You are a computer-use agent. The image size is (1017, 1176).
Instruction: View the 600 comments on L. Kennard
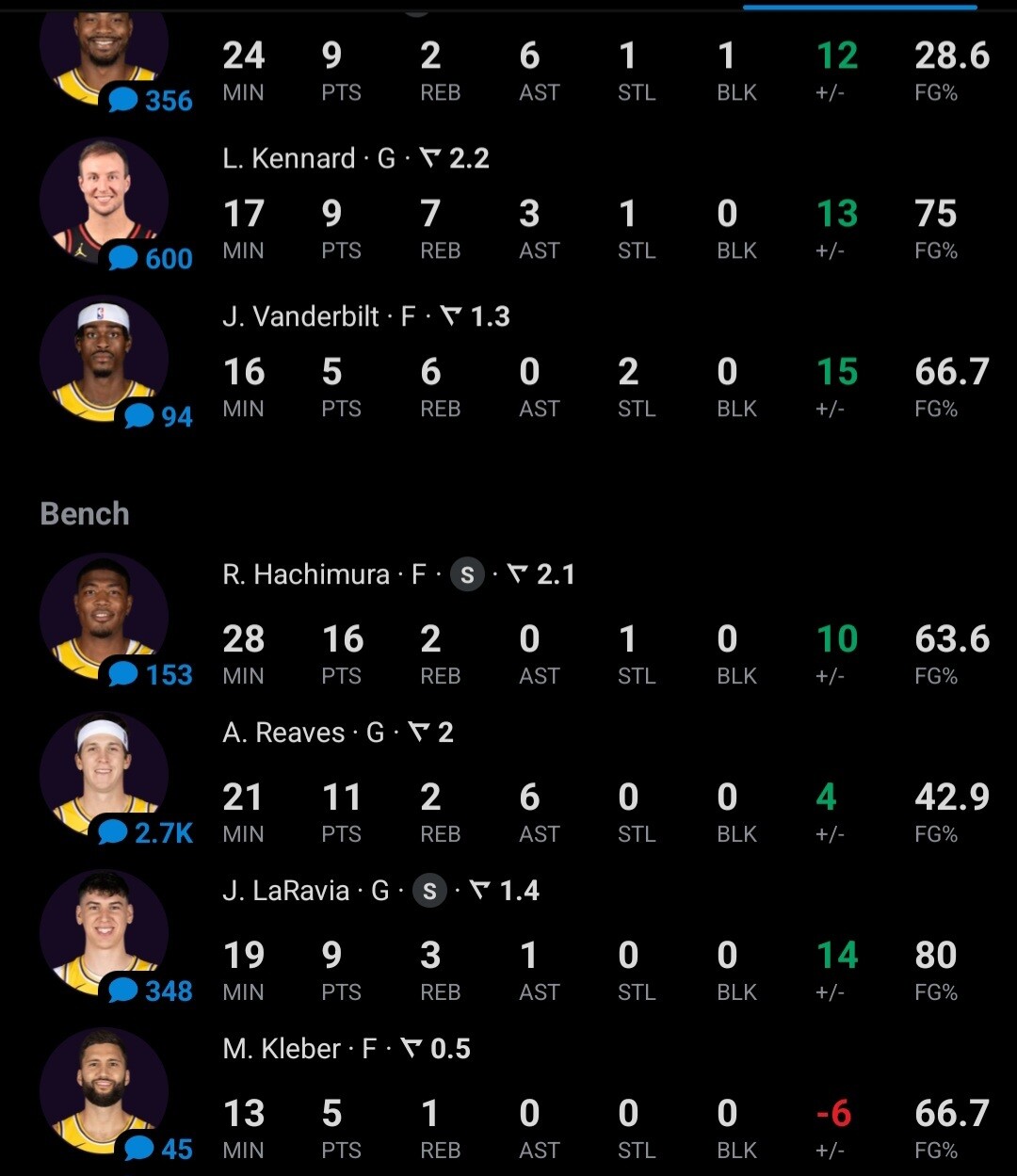pos(151,258)
